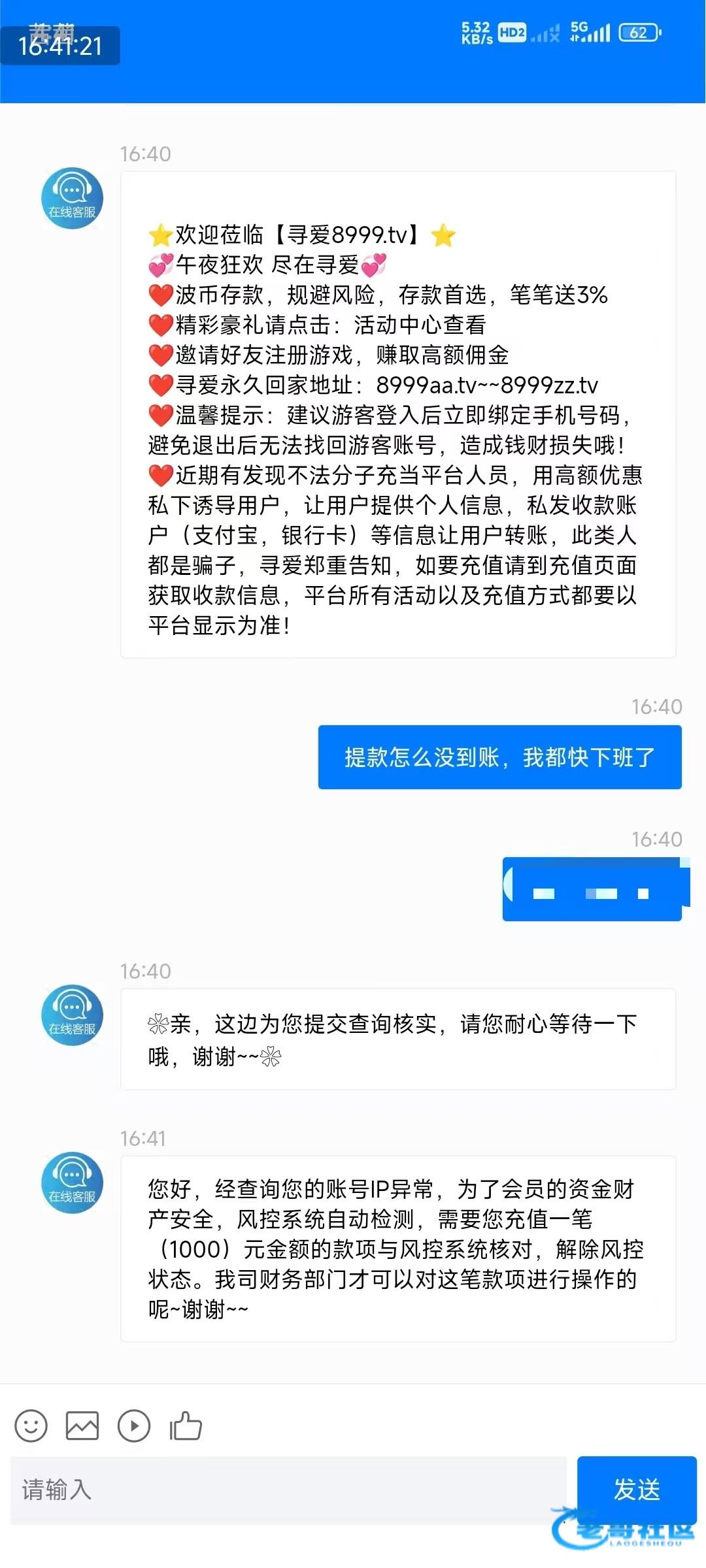Tap the video attachment icon
Viewport: 706px width, 1568px height.
[x=134, y=1426]
